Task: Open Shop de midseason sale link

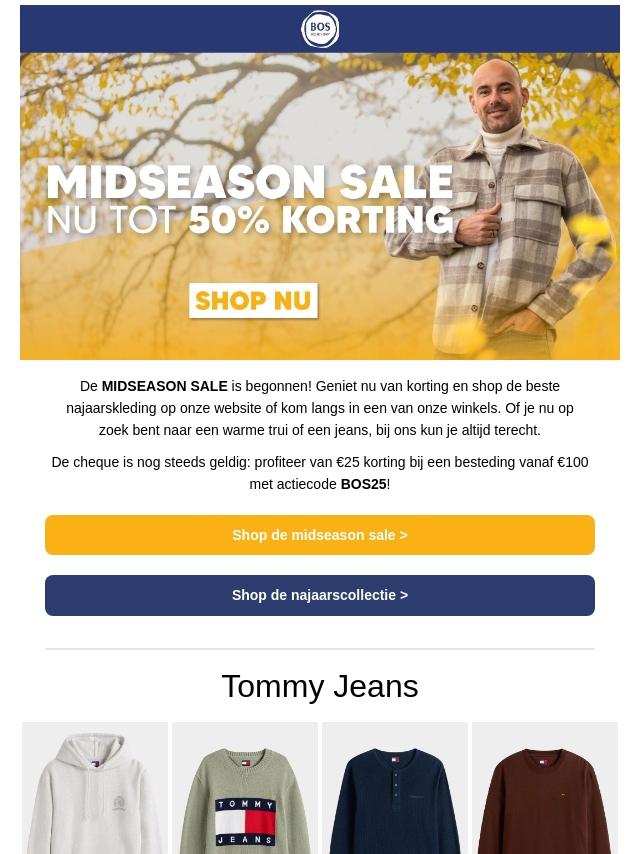Action: point(320,535)
